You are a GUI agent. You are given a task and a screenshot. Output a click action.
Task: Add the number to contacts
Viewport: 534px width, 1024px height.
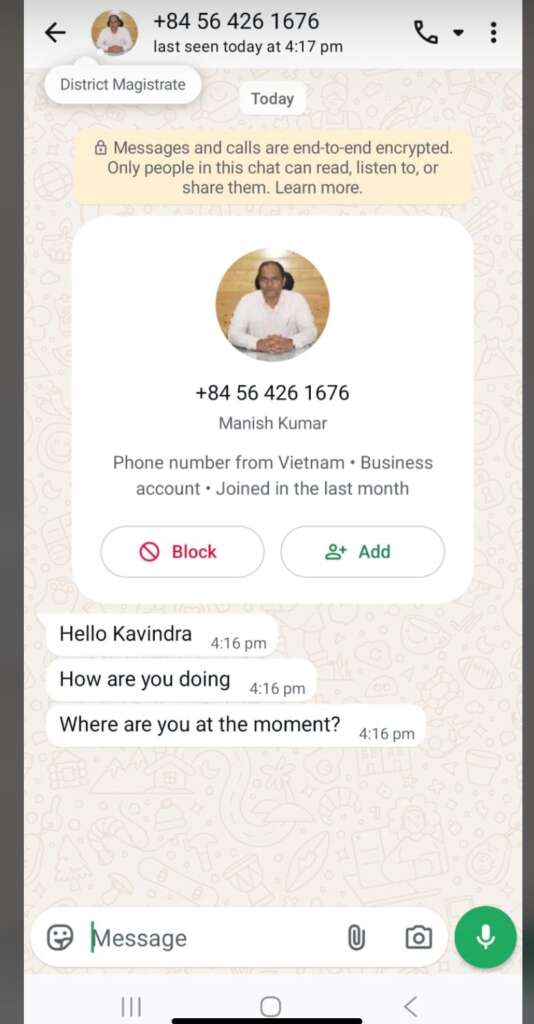[x=362, y=552]
